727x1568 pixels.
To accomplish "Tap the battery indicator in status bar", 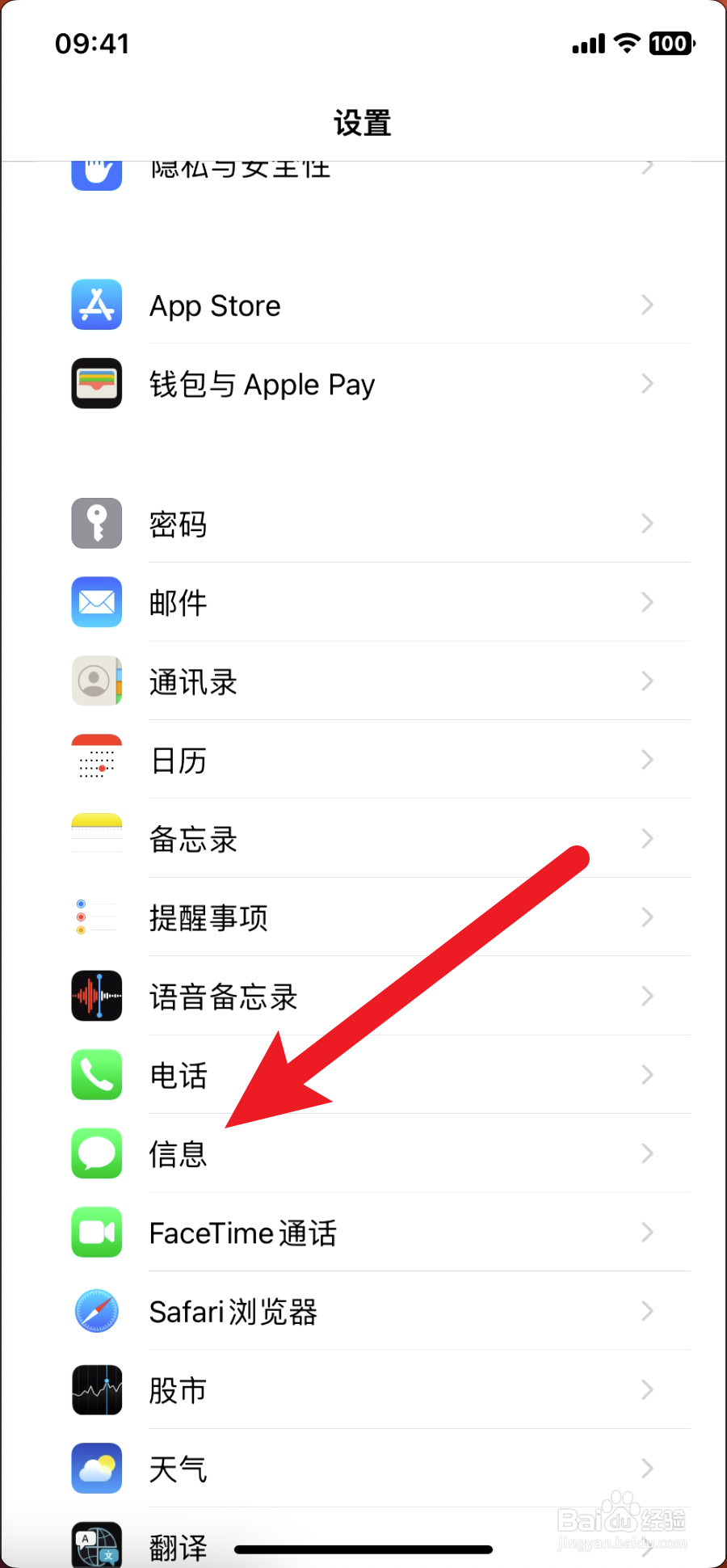I will (x=670, y=43).
